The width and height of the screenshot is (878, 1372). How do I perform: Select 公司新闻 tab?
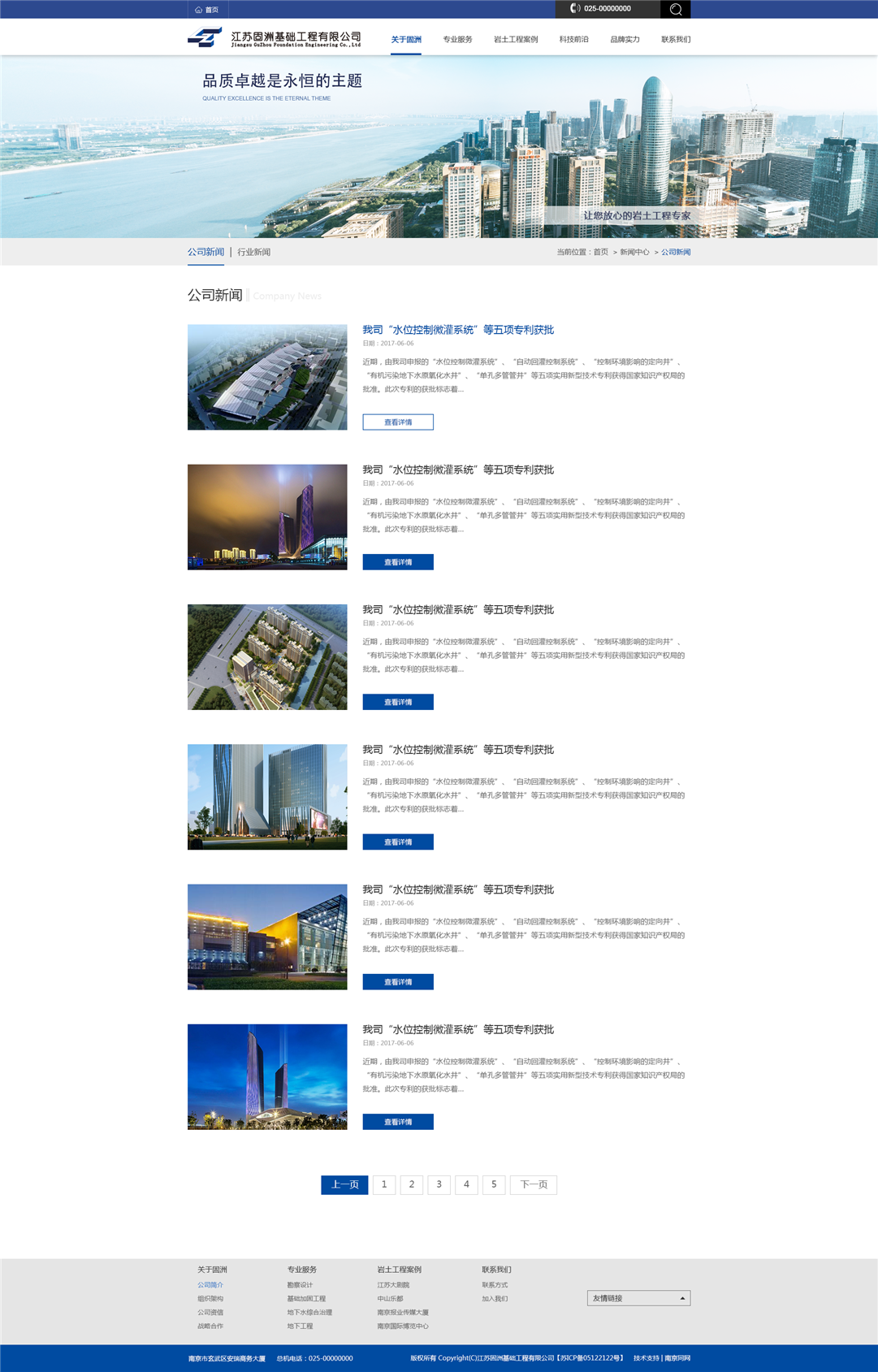click(205, 252)
